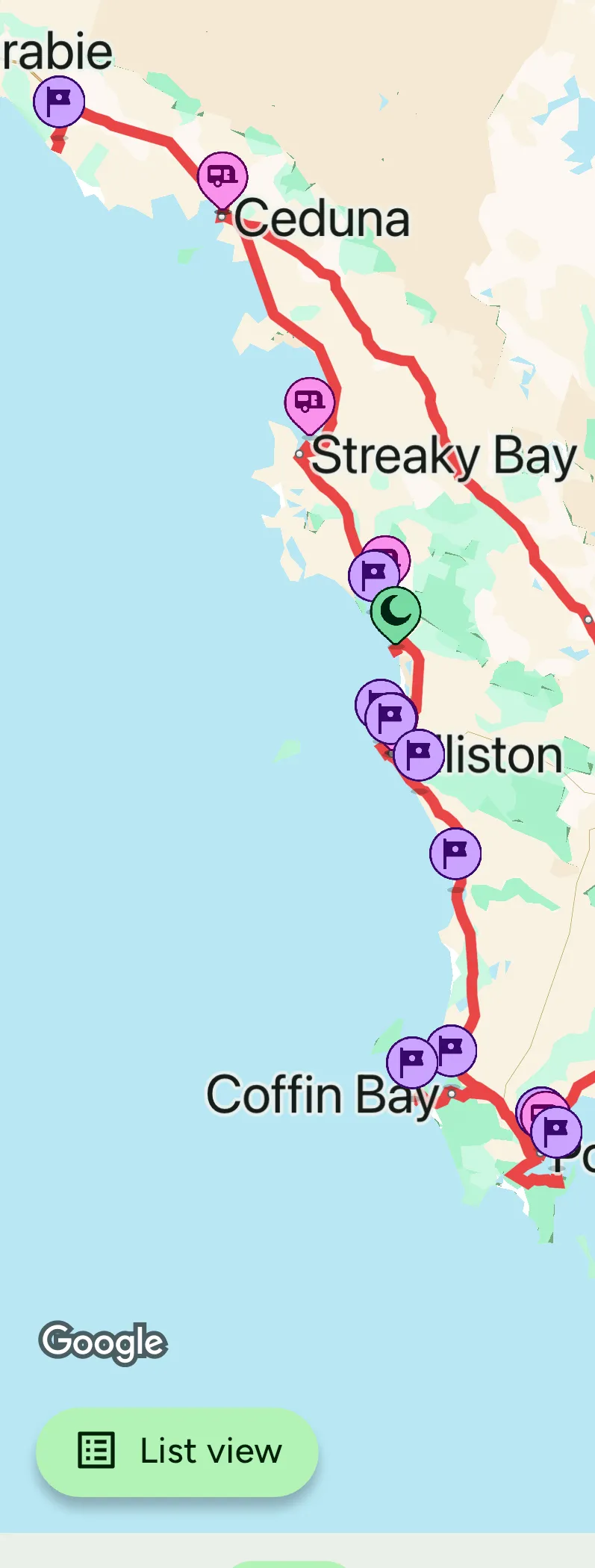Open the green moon overnight marker

click(396, 612)
